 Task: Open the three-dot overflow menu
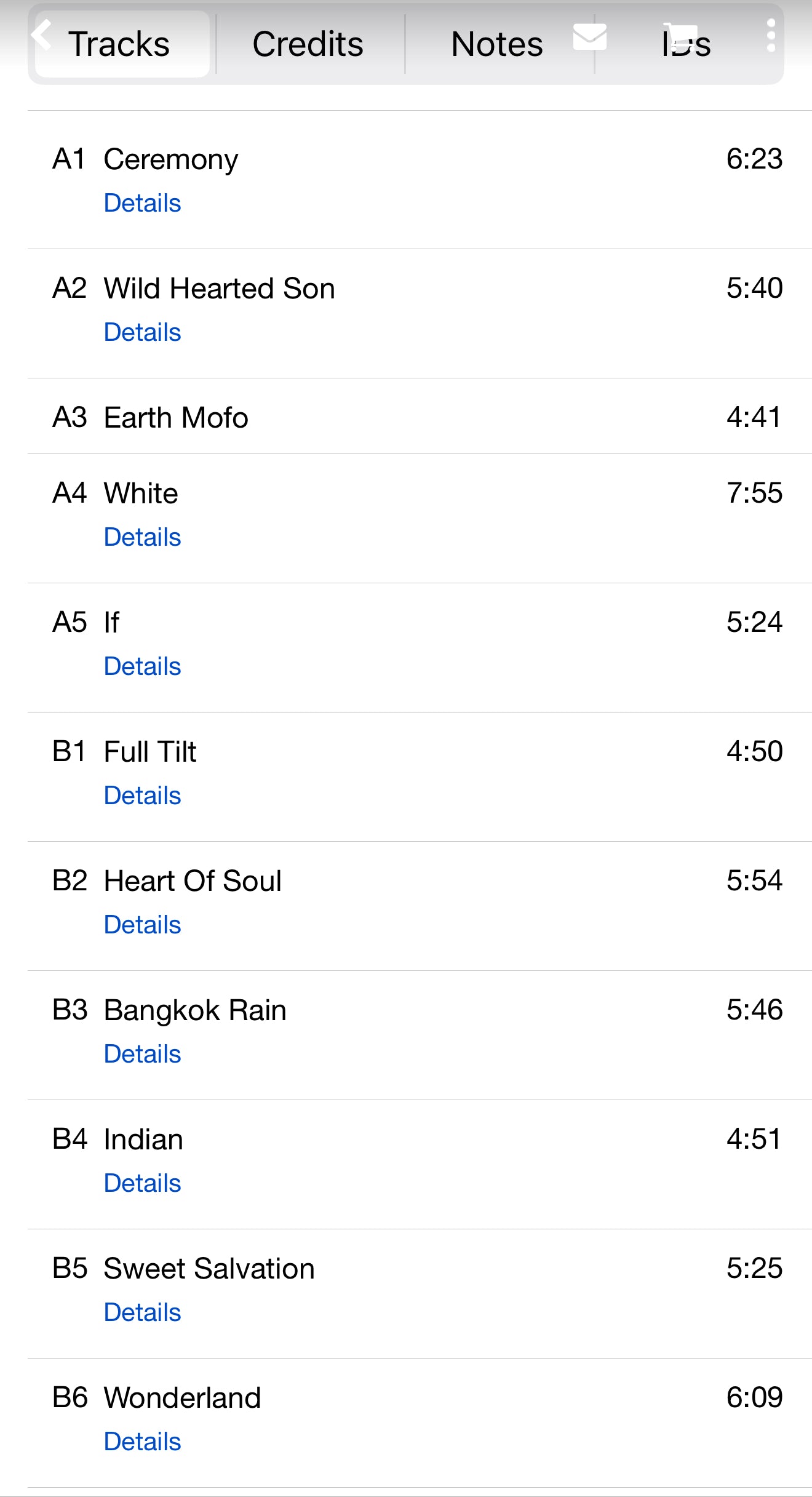coord(771,36)
